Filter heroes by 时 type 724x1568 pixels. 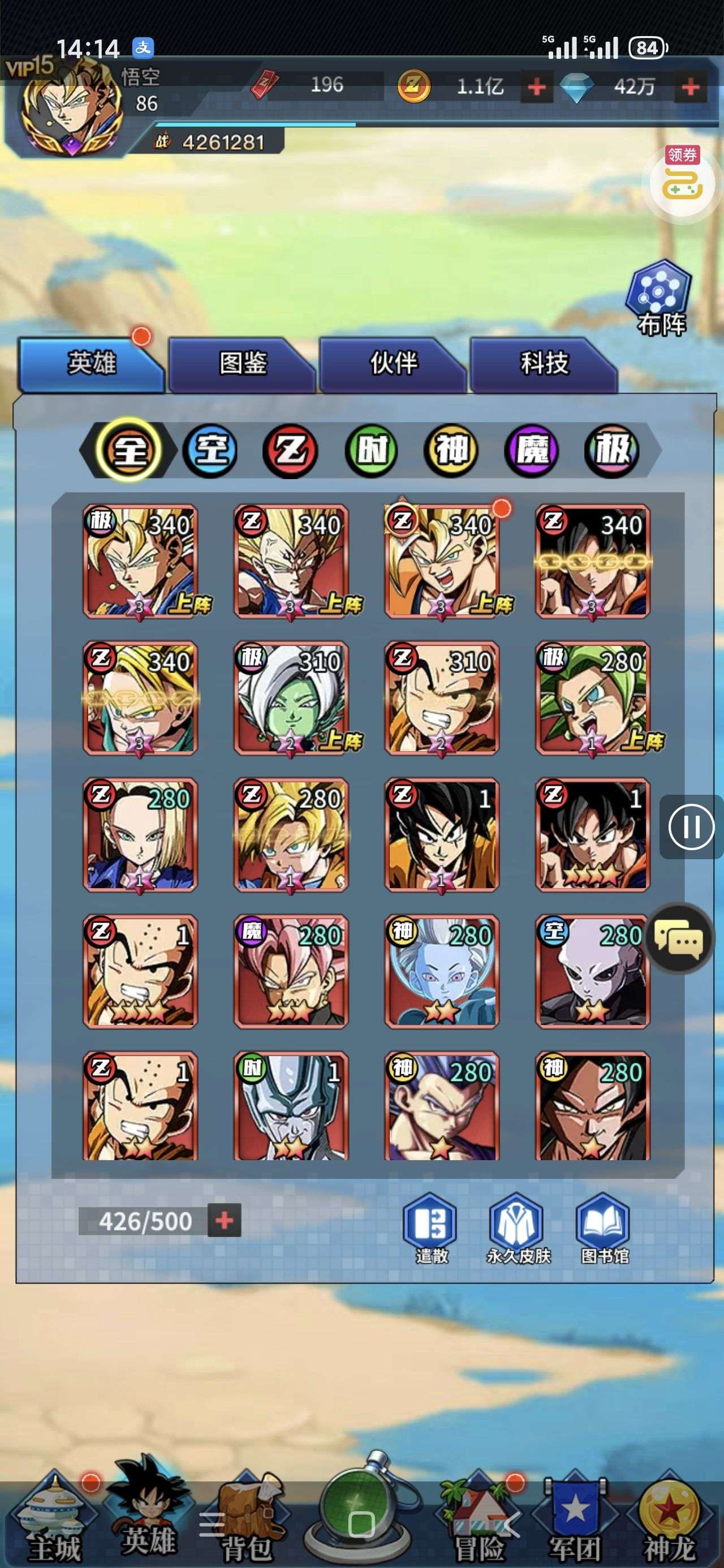(371, 450)
